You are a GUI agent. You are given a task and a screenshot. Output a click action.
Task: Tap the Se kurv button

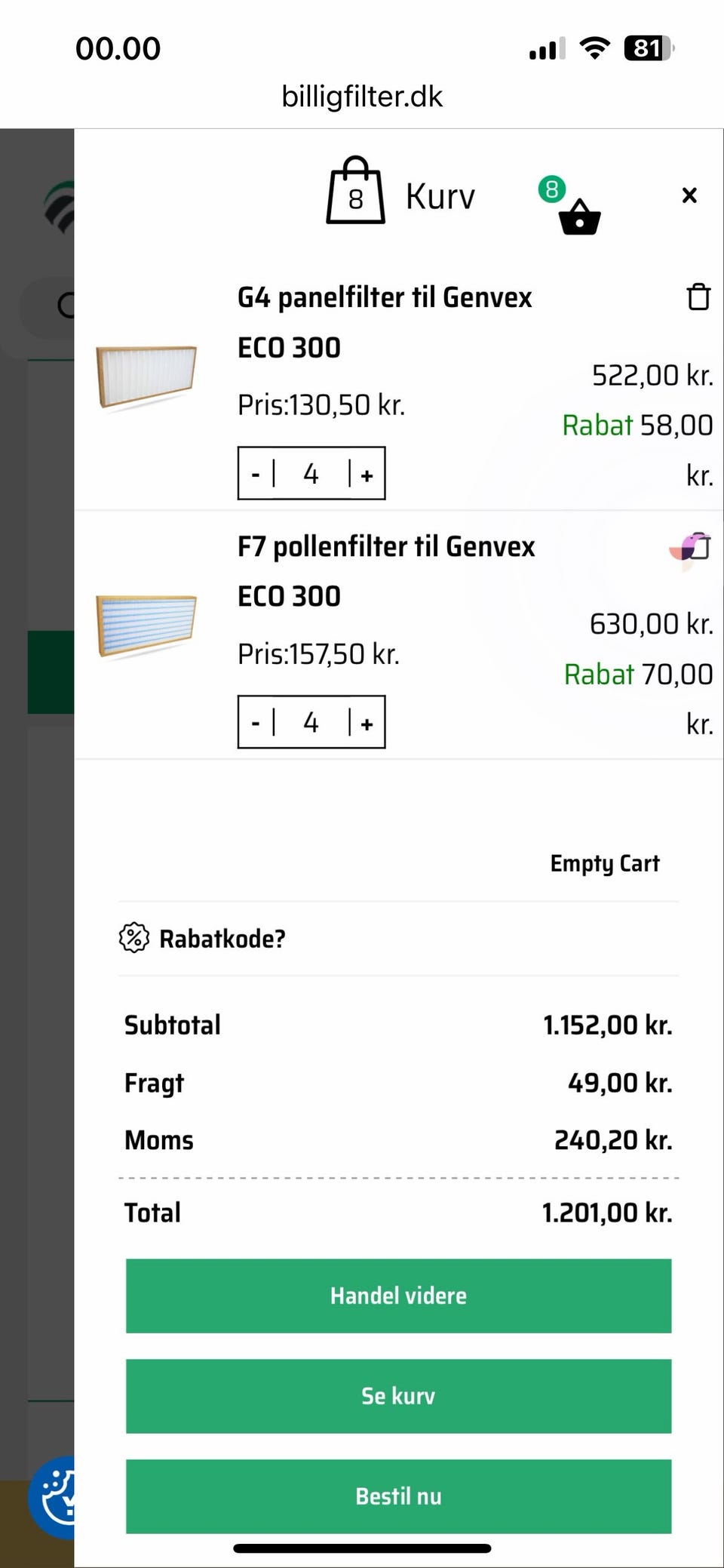[x=398, y=1396]
